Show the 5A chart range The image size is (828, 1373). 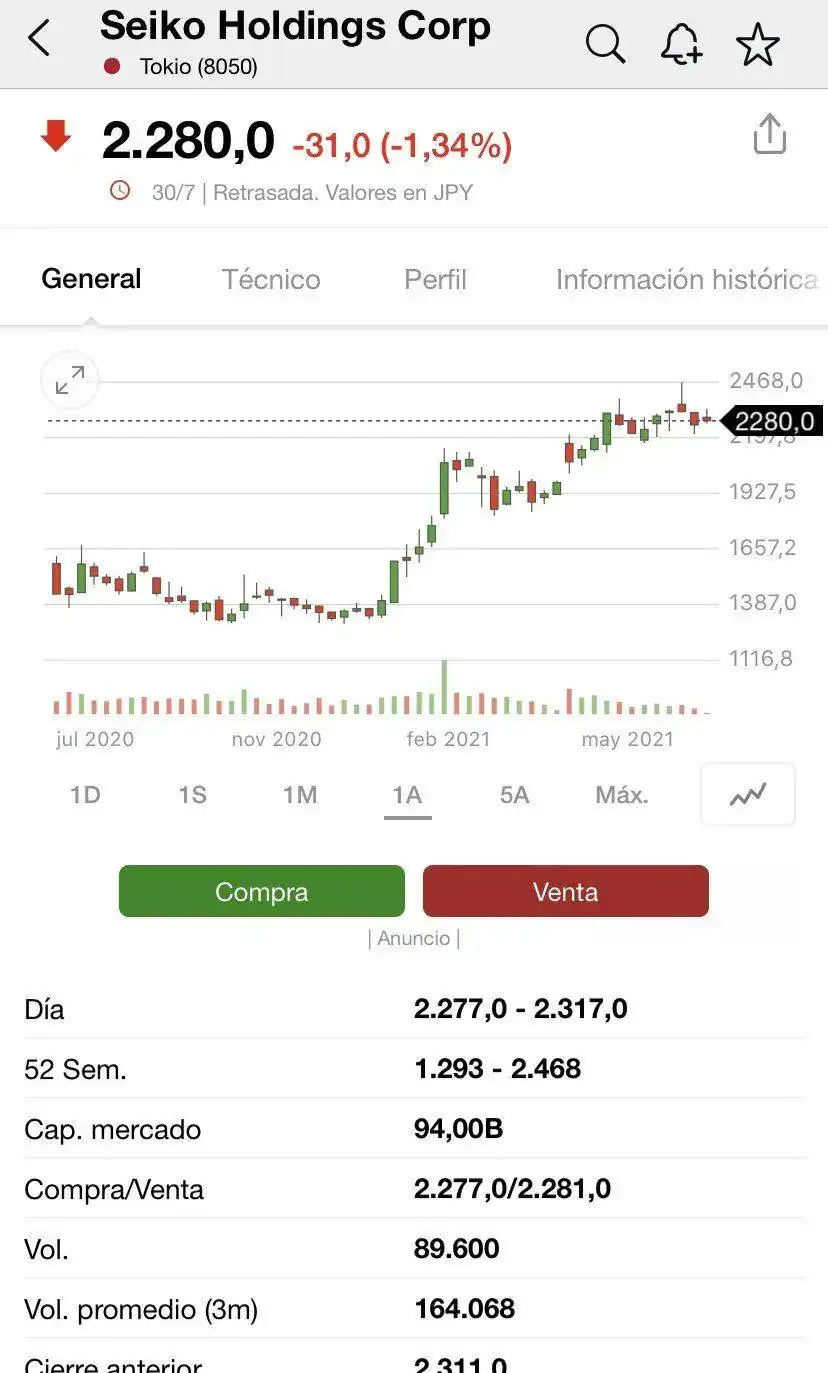coord(514,795)
